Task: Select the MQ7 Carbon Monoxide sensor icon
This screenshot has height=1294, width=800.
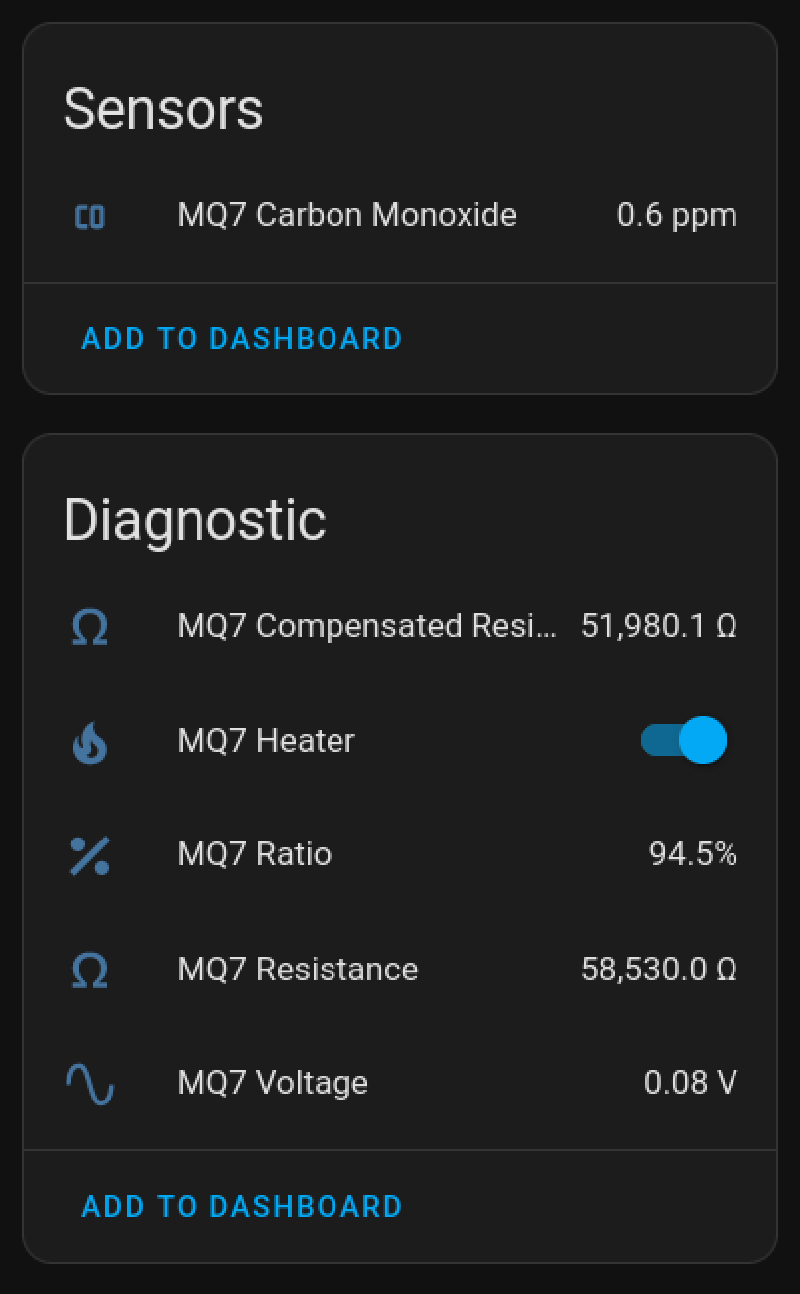Action: click(x=89, y=215)
